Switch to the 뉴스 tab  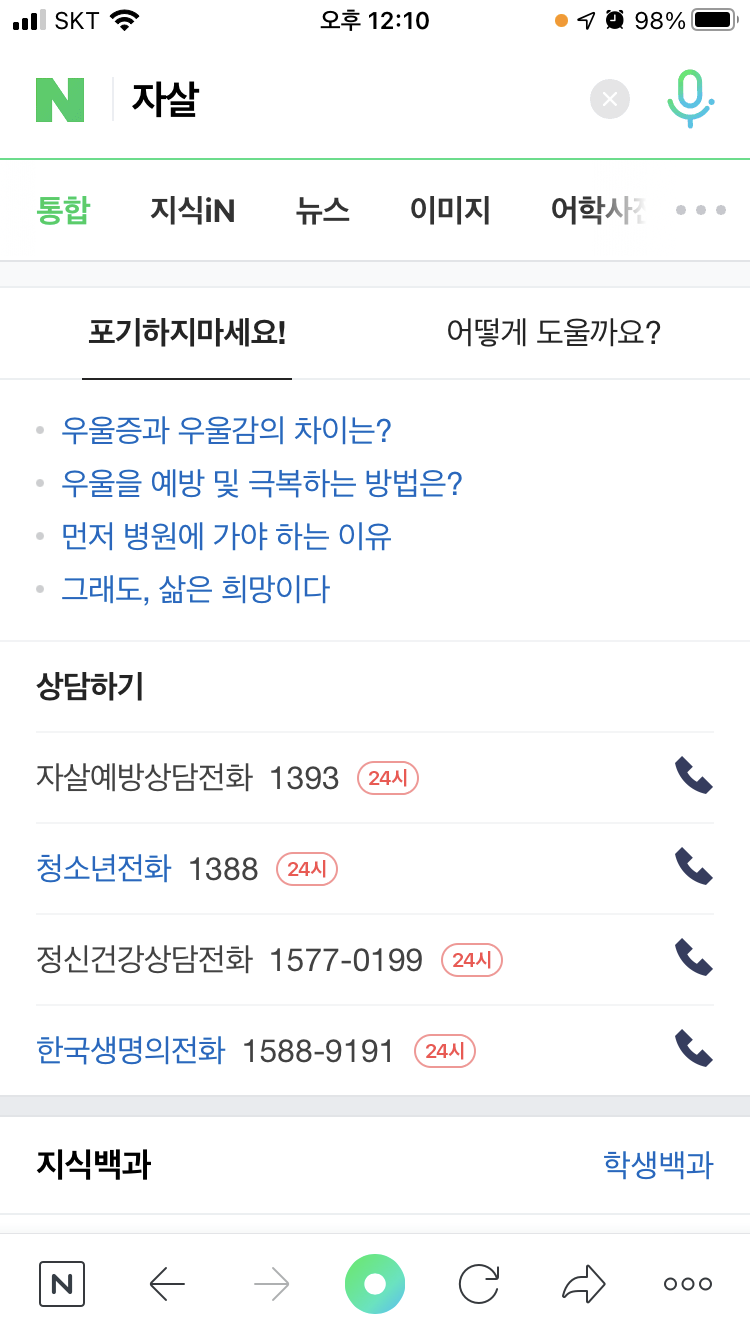pyautogui.click(x=322, y=210)
